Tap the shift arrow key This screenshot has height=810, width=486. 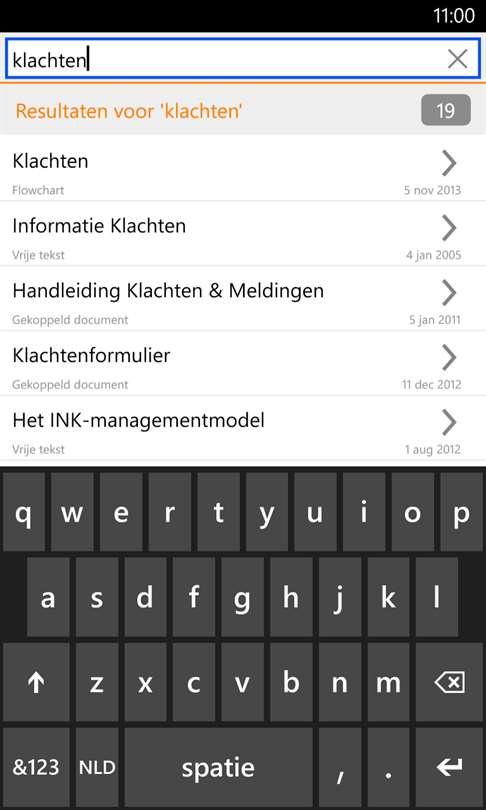[x=36, y=682]
